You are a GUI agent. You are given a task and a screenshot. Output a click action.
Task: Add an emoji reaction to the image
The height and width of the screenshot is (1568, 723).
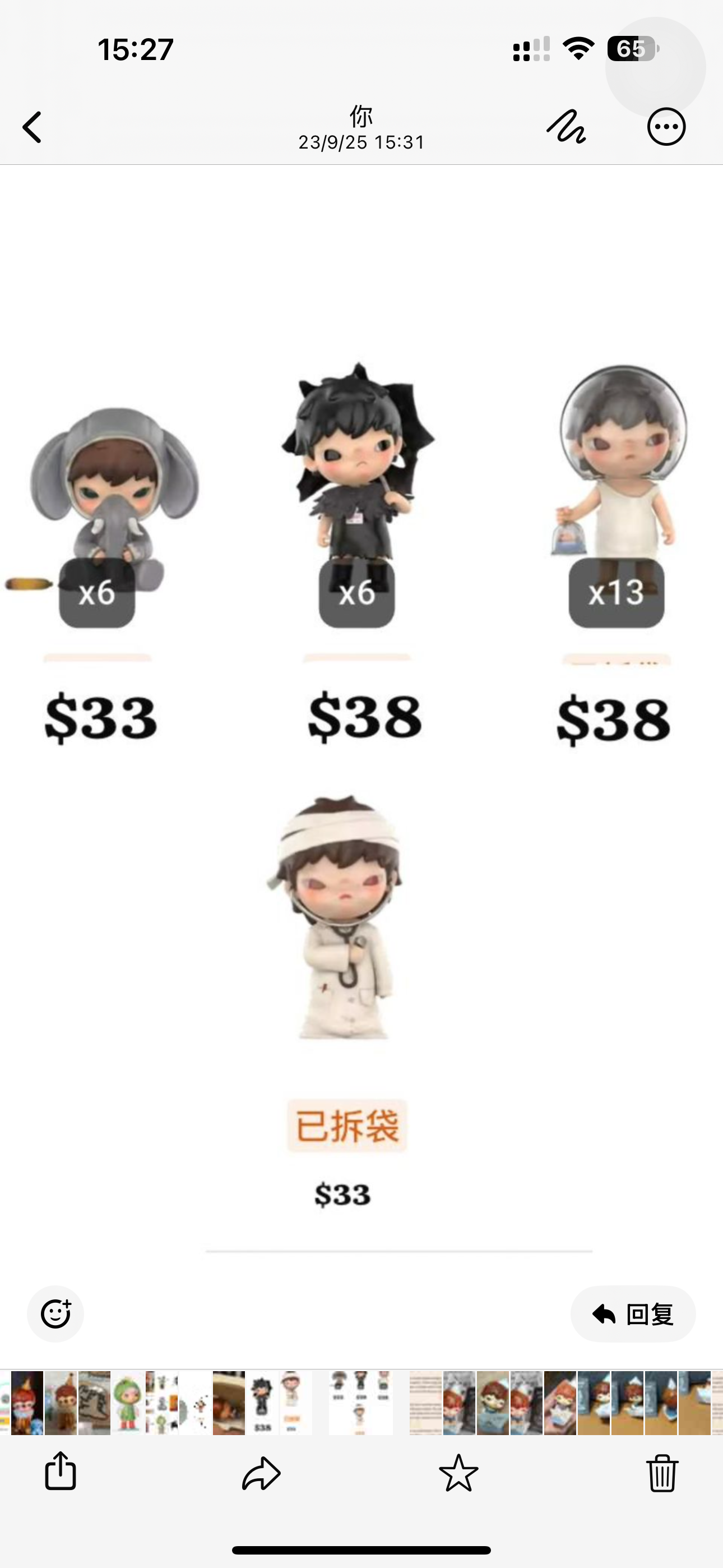tap(55, 1313)
